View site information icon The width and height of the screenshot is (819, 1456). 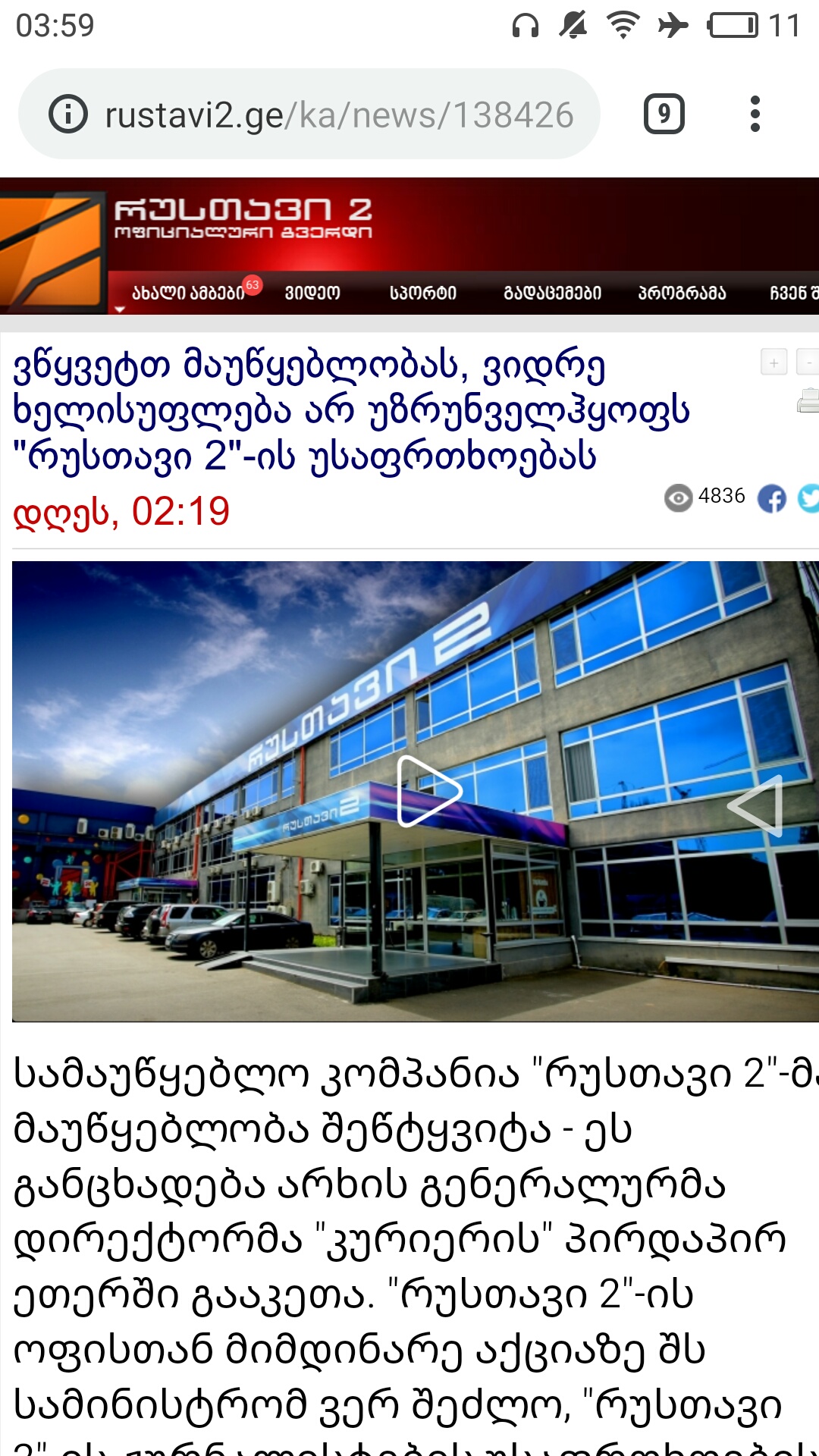[x=68, y=115]
